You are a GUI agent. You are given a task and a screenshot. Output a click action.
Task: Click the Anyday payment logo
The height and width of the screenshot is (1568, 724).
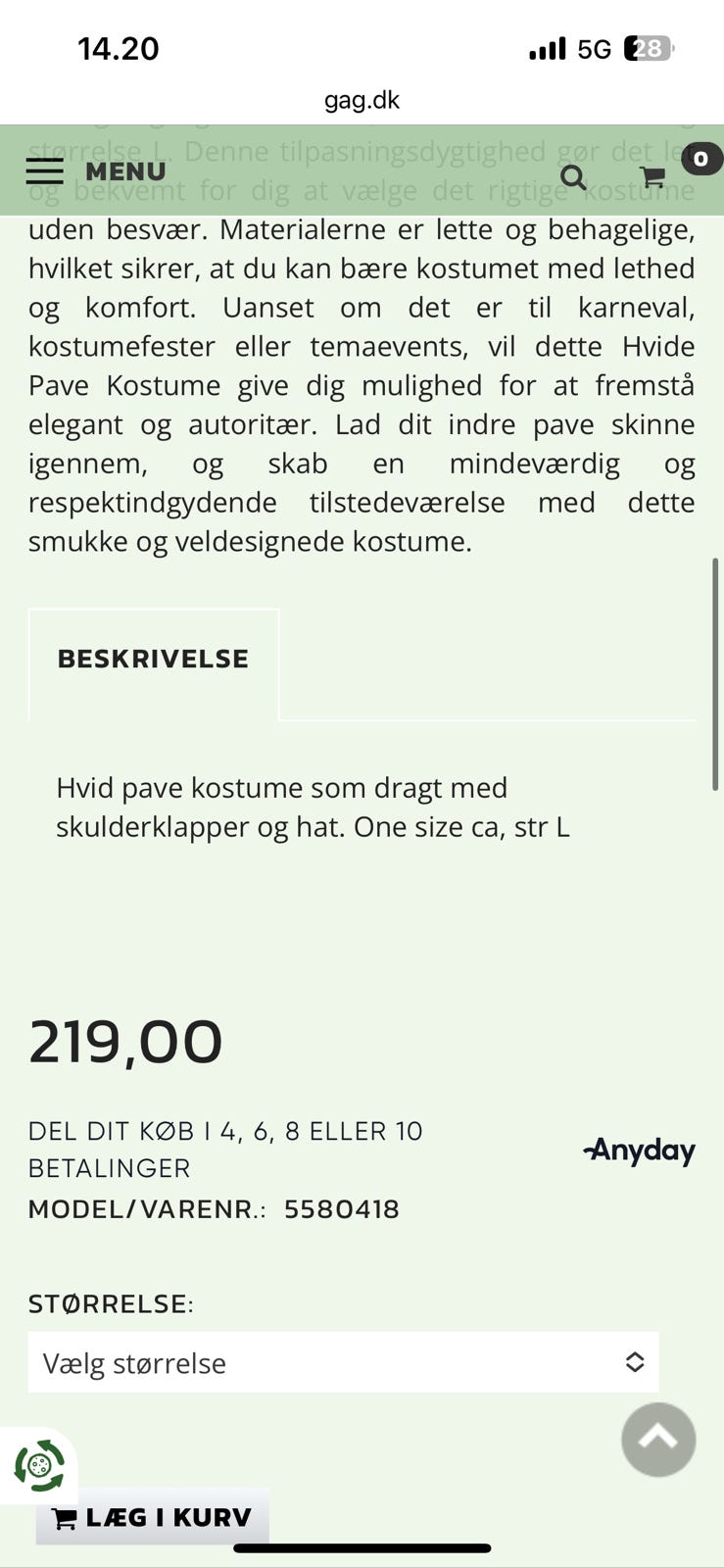(639, 1151)
